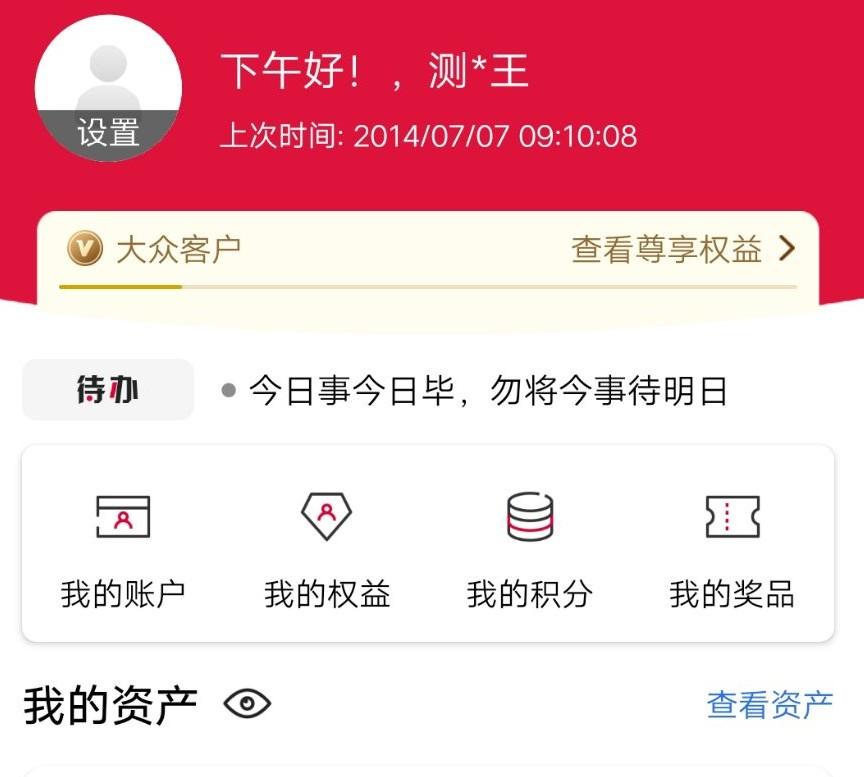Tap 查看资产 link
This screenshot has height=777, width=864.
coord(769,705)
